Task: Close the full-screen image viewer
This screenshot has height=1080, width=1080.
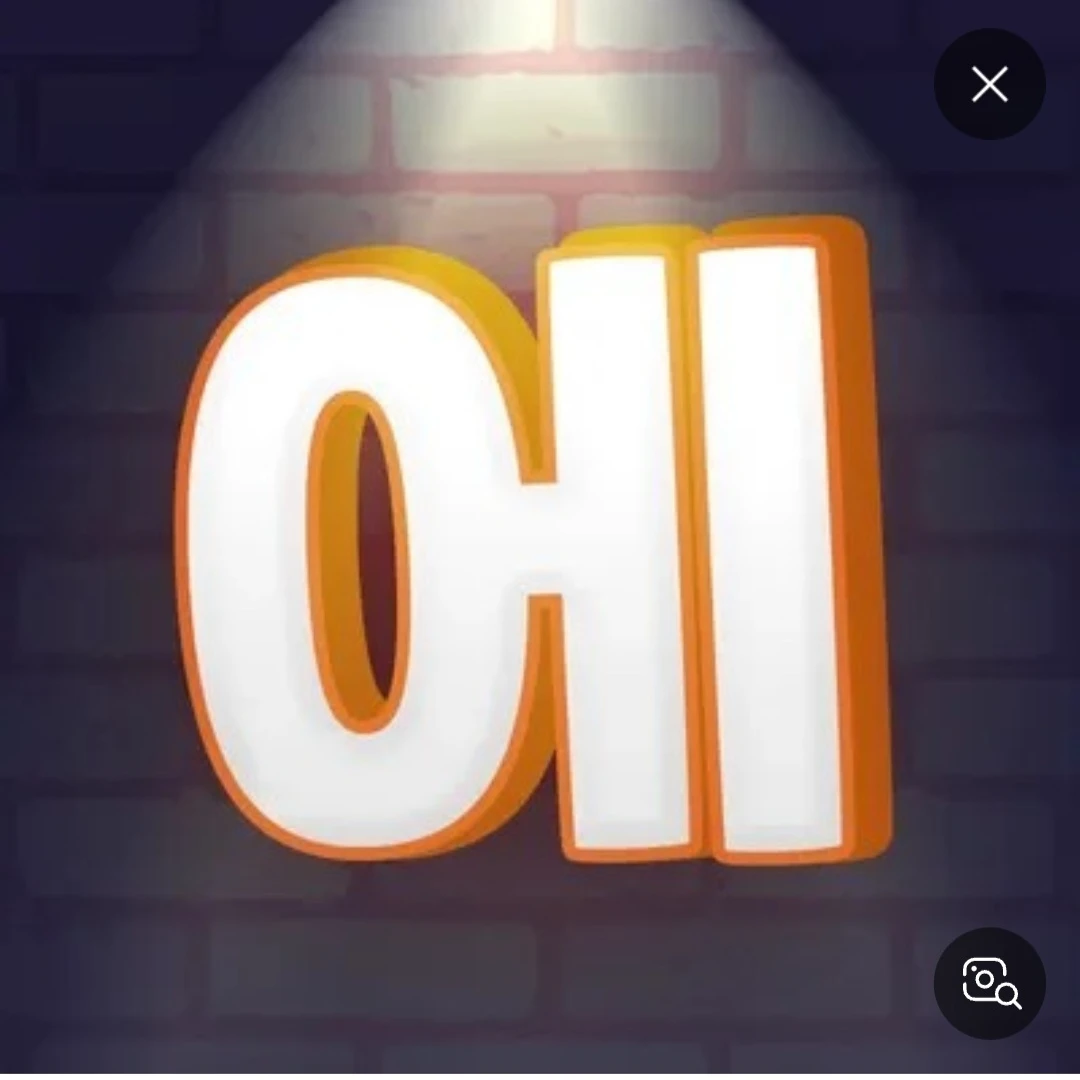Action: [x=989, y=85]
